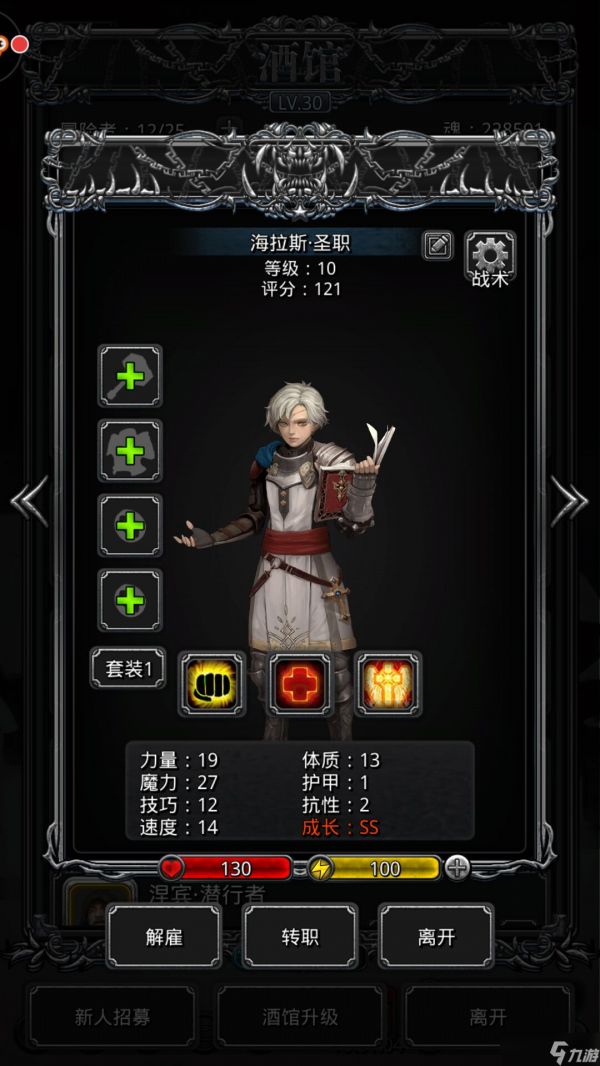Edit the character name with pencil icon
This screenshot has height=1066, width=600.
[437, 245]
